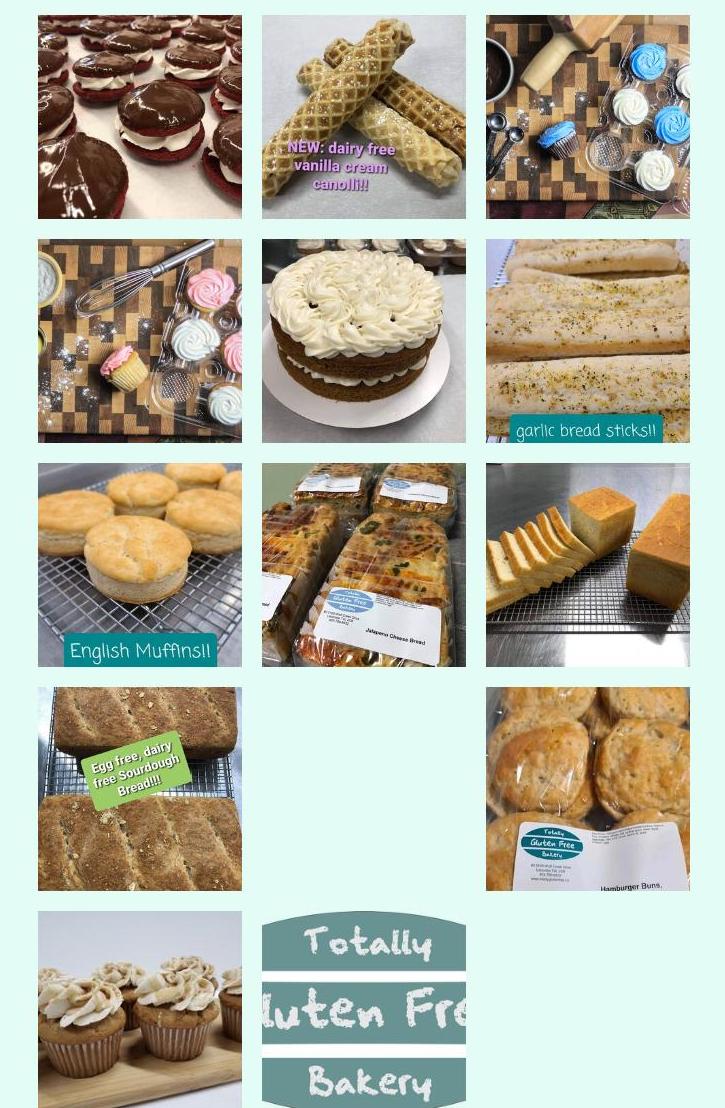Open the Hamburger Buns package photo
The width and height of the screenshot is (725, 1108).
pyautogui.click(x=587, y=789)
